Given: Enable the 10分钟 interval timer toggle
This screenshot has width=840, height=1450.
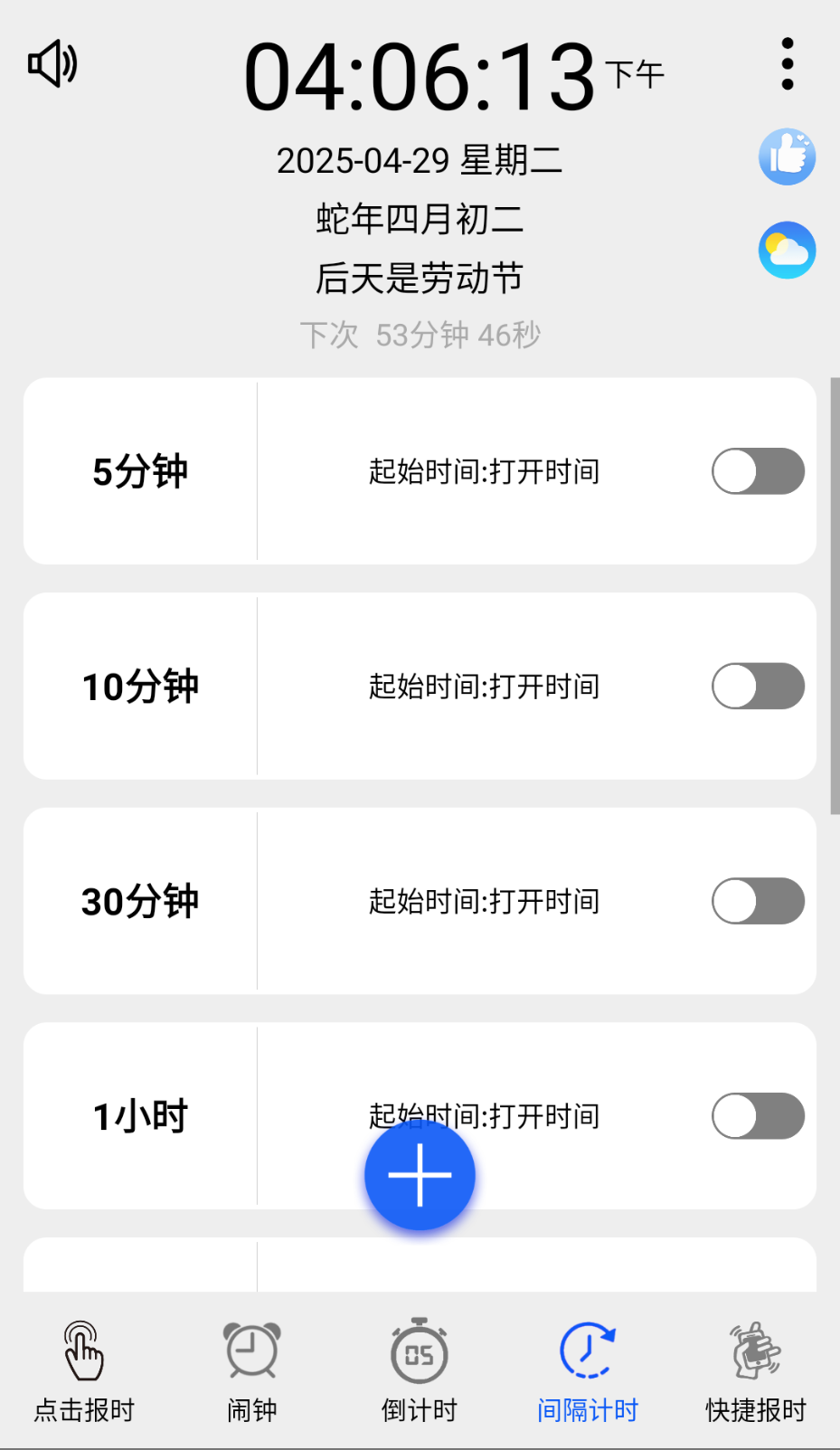Looking at the screenshot, I should (758, 686).
